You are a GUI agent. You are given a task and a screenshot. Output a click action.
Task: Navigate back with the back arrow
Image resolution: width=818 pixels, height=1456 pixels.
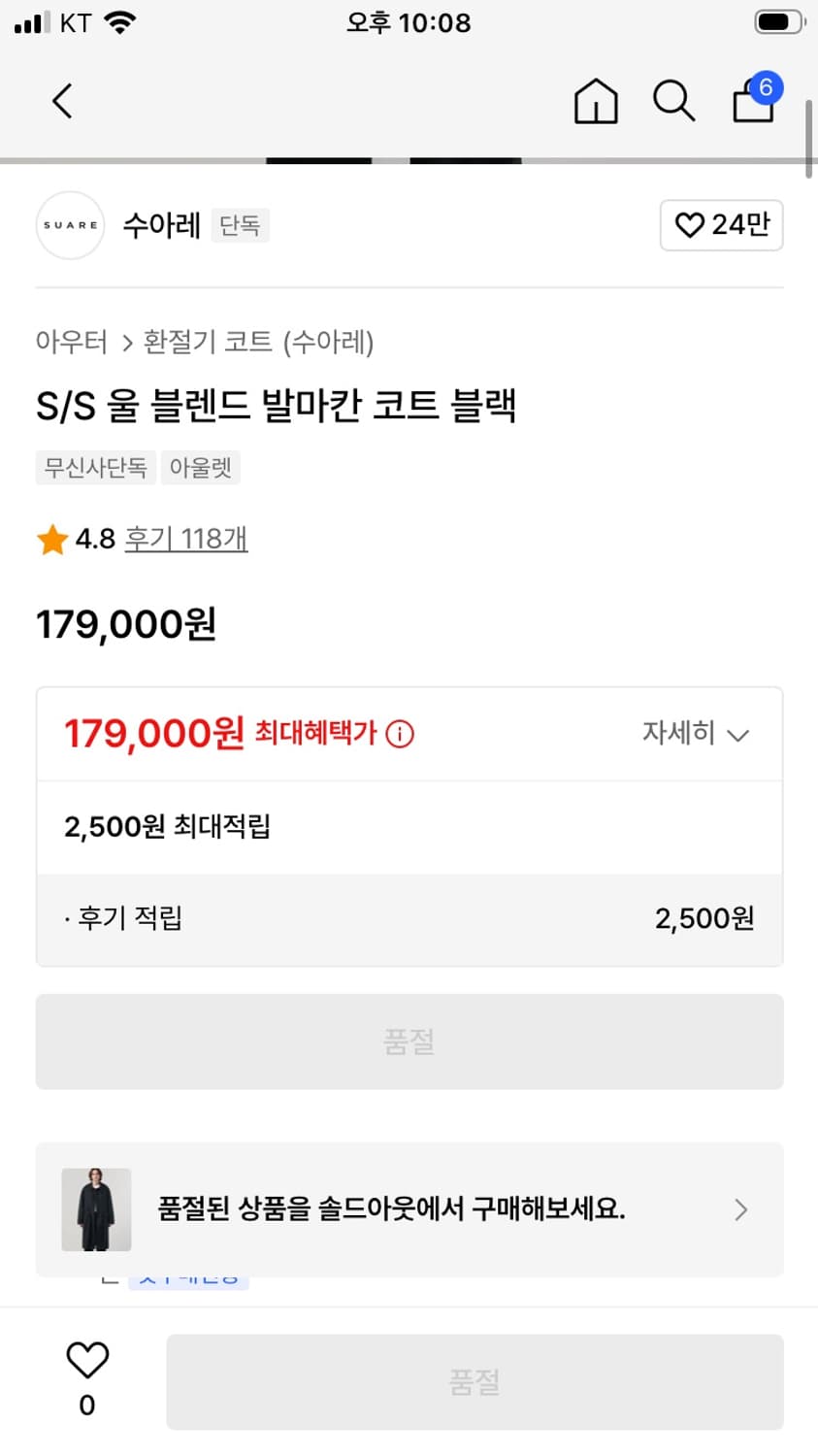(x=61, y=100)
